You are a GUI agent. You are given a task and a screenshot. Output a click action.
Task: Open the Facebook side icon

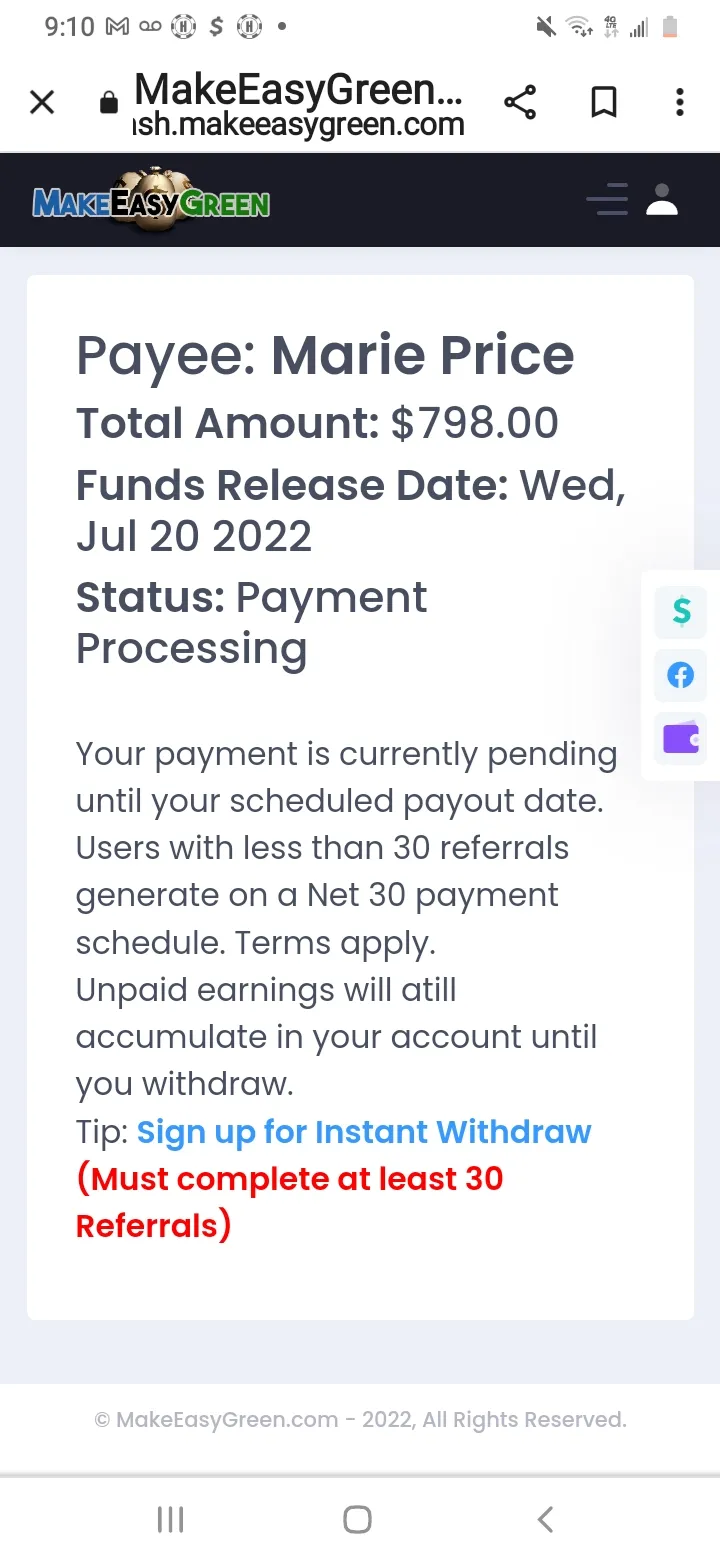pyautogui.click(x=681, y=675)
